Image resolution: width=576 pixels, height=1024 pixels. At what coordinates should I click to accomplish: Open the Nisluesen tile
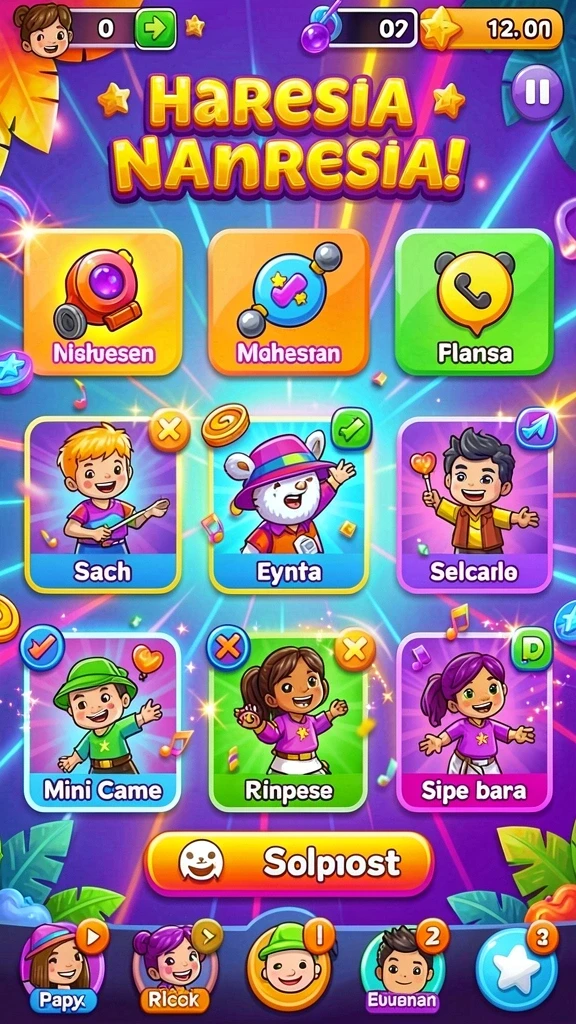tap(103, 302)
